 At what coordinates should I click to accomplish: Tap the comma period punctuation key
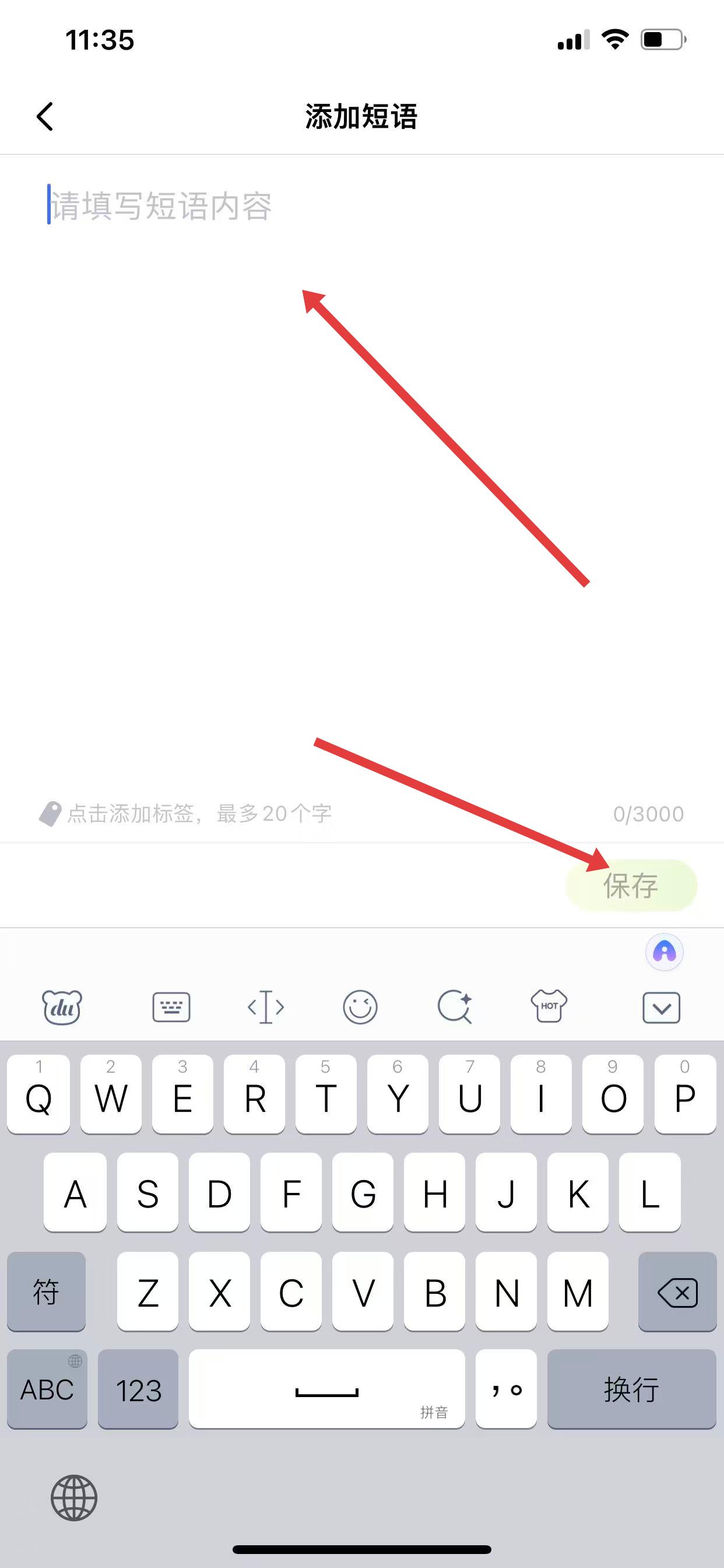tap(506, 1389)
